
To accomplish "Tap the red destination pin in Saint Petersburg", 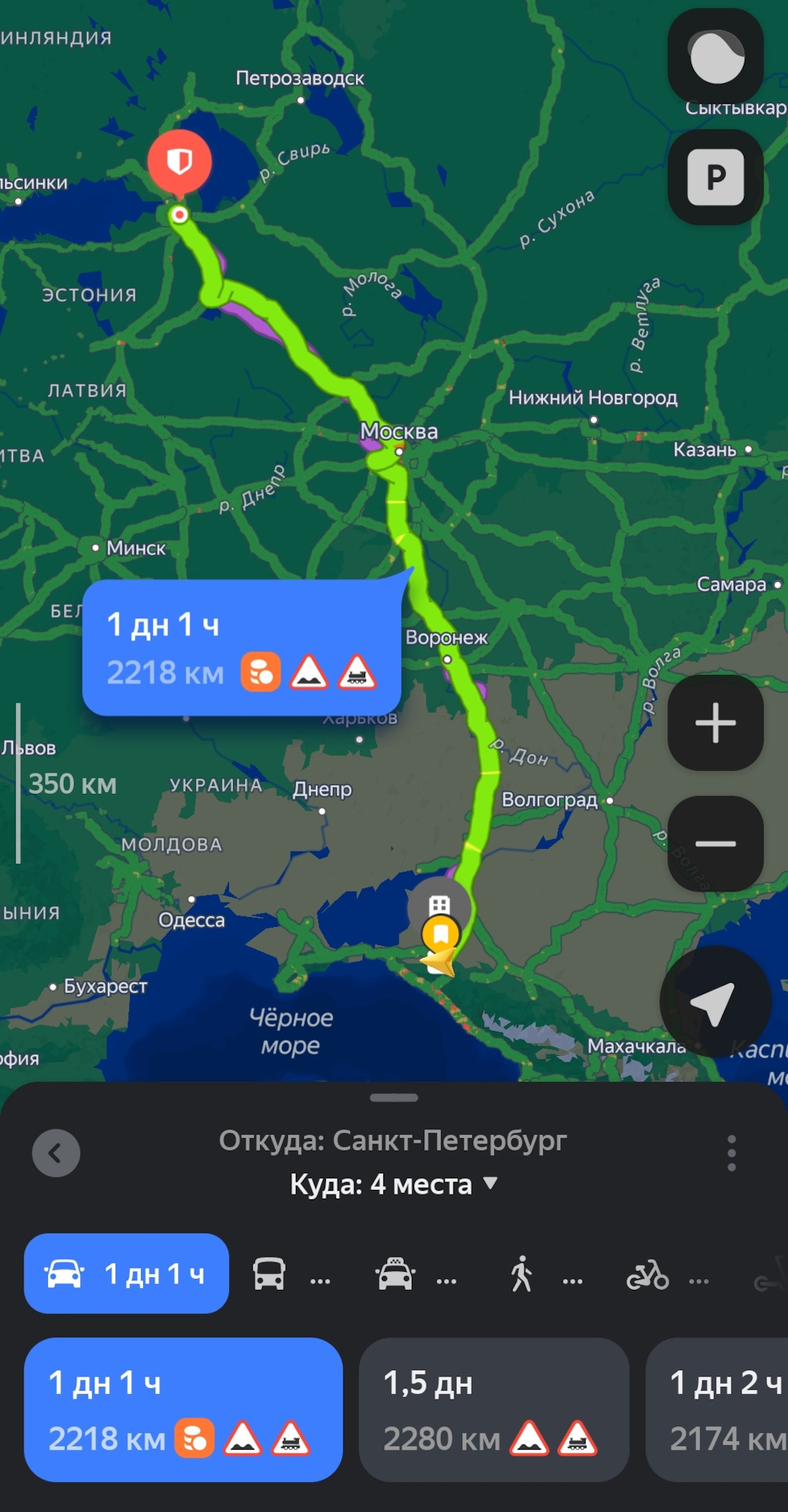I will pyautogui.click(x=179, y=163).
